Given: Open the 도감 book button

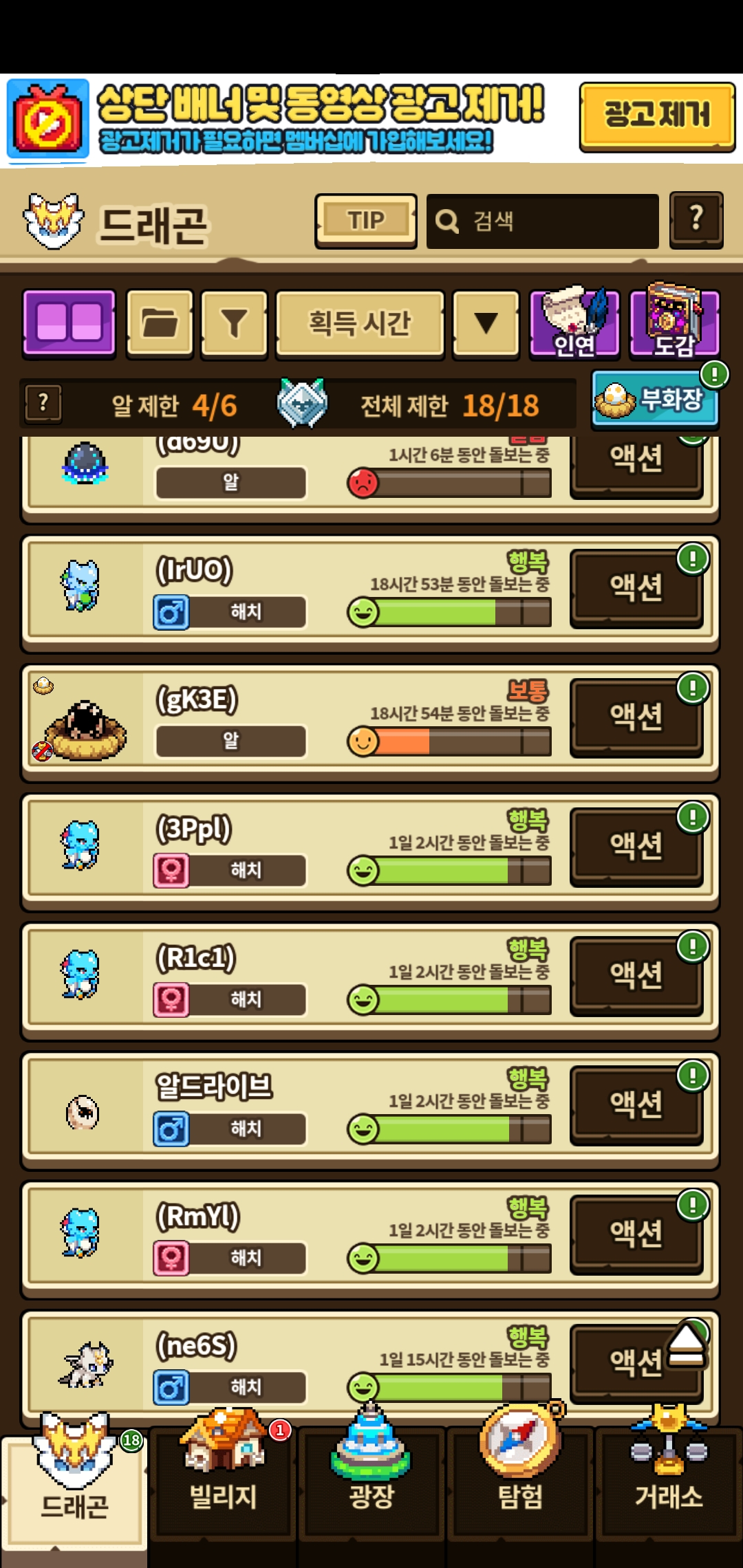Looking at the screenshot, I should [x=674, y=323].
